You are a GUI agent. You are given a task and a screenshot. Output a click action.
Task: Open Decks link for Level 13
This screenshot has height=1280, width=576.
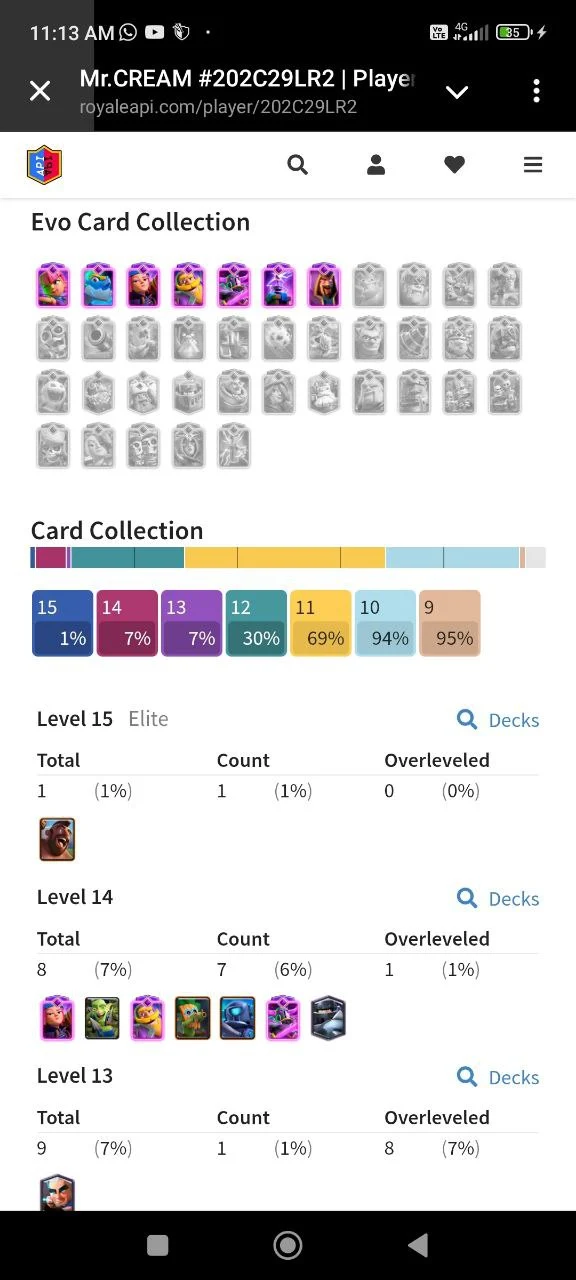pos(498,1076)
